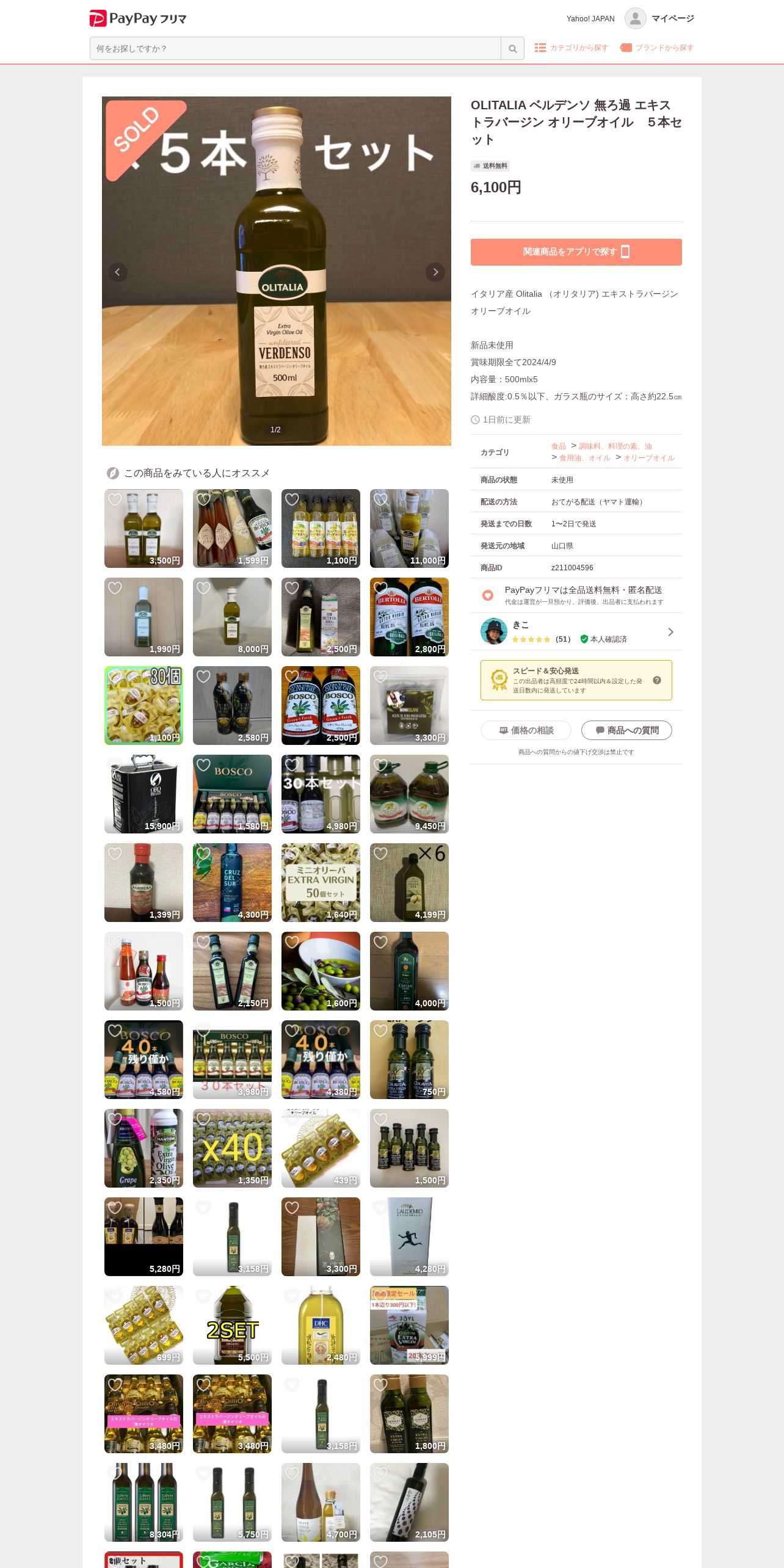Open the 3,500円 recommended item
The width and height of the screenshot is (784, 1568).
144,529
